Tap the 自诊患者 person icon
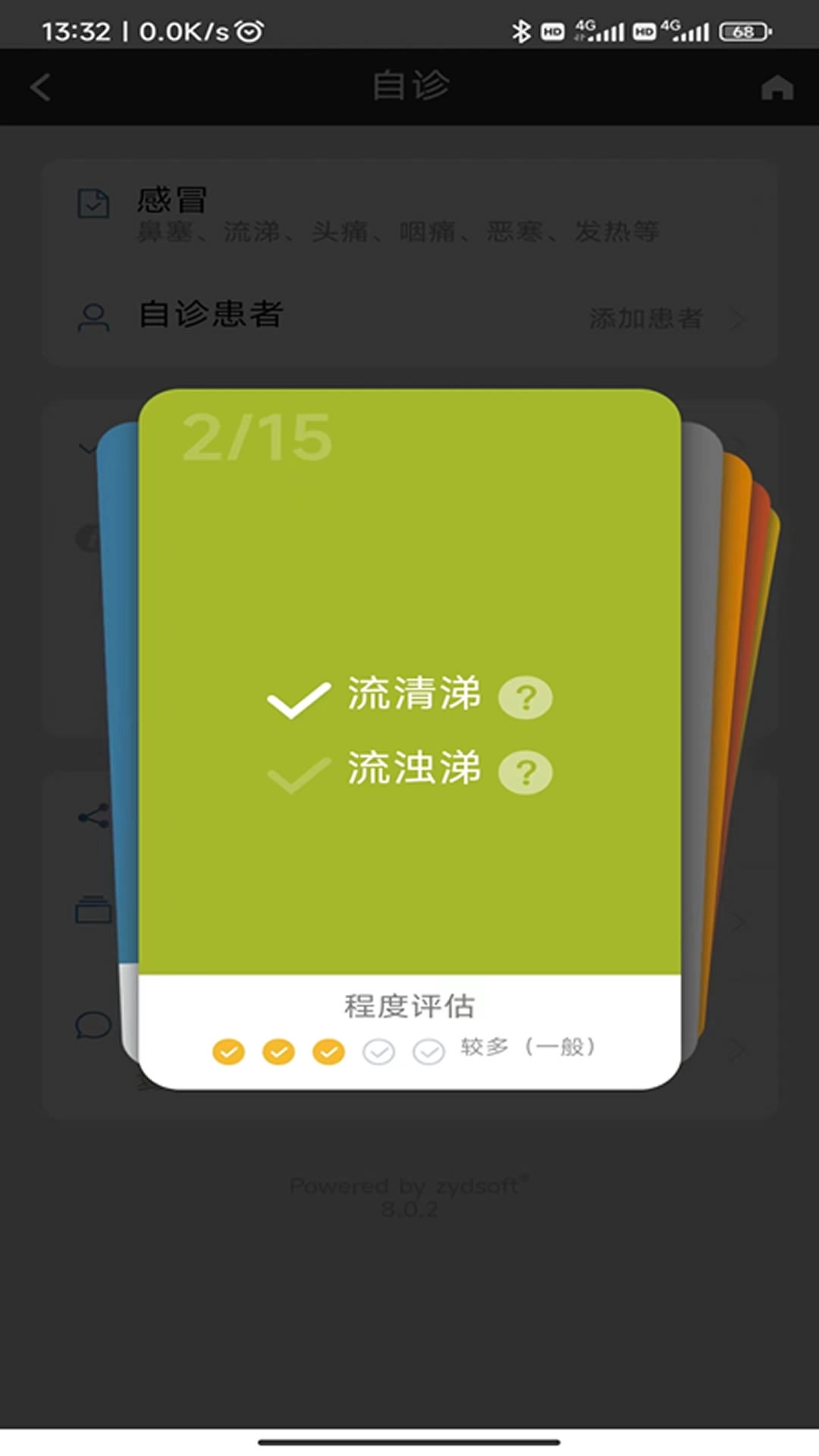 [93, 318]
